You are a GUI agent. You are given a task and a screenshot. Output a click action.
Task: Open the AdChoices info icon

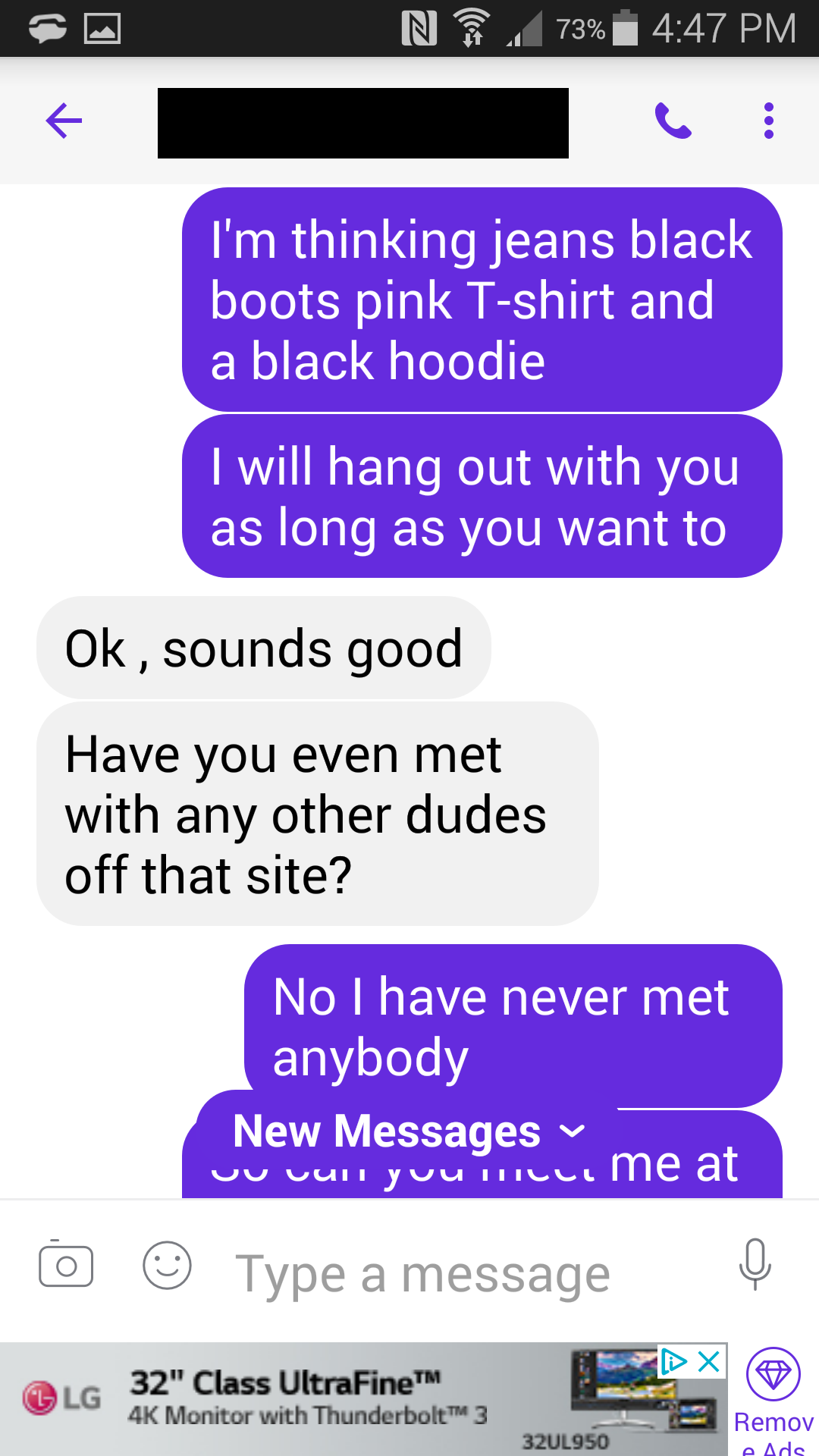point(673,1361)
